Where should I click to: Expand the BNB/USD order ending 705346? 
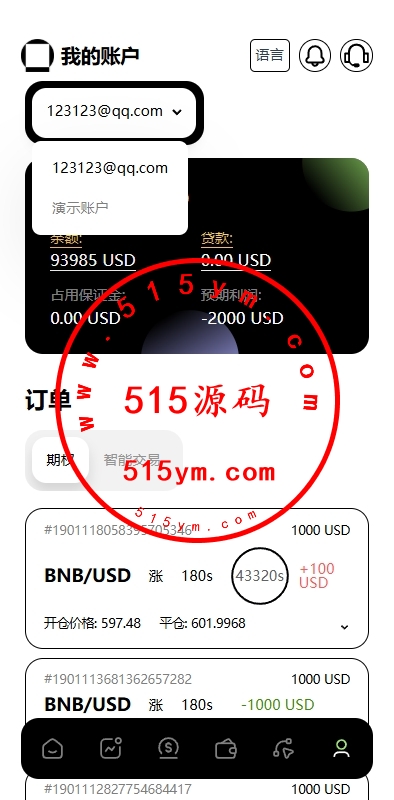point(344,627)
